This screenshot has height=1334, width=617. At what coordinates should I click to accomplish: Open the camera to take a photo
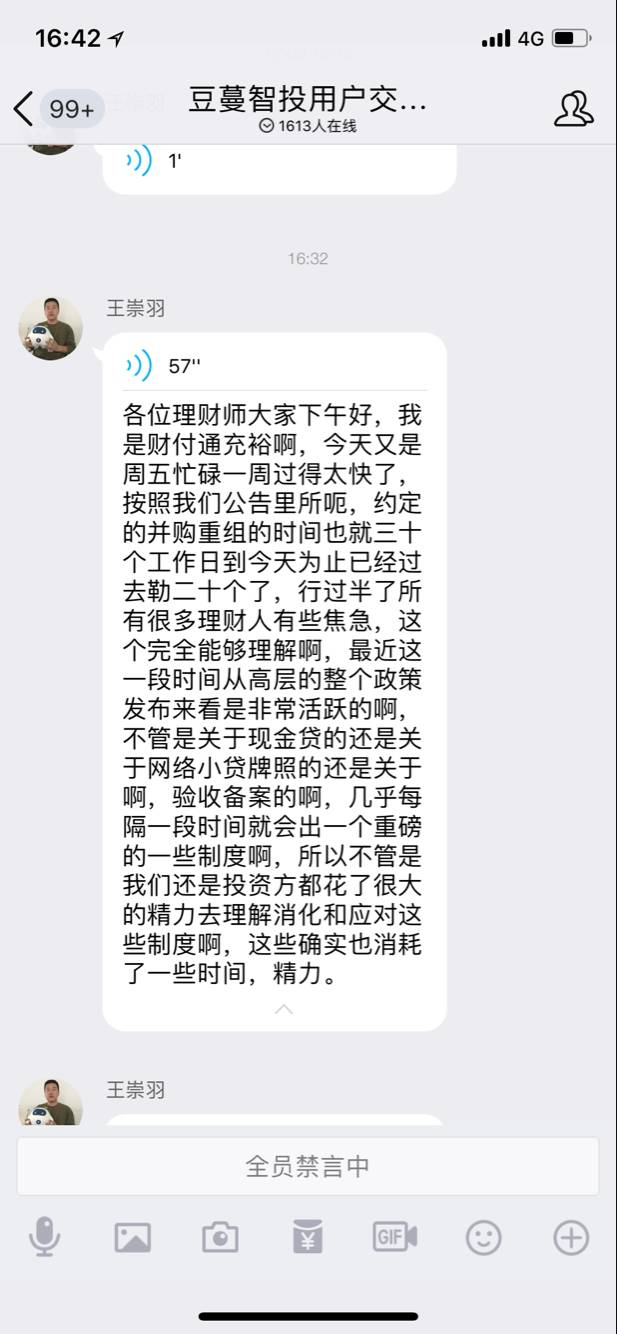click(220, 1238)
